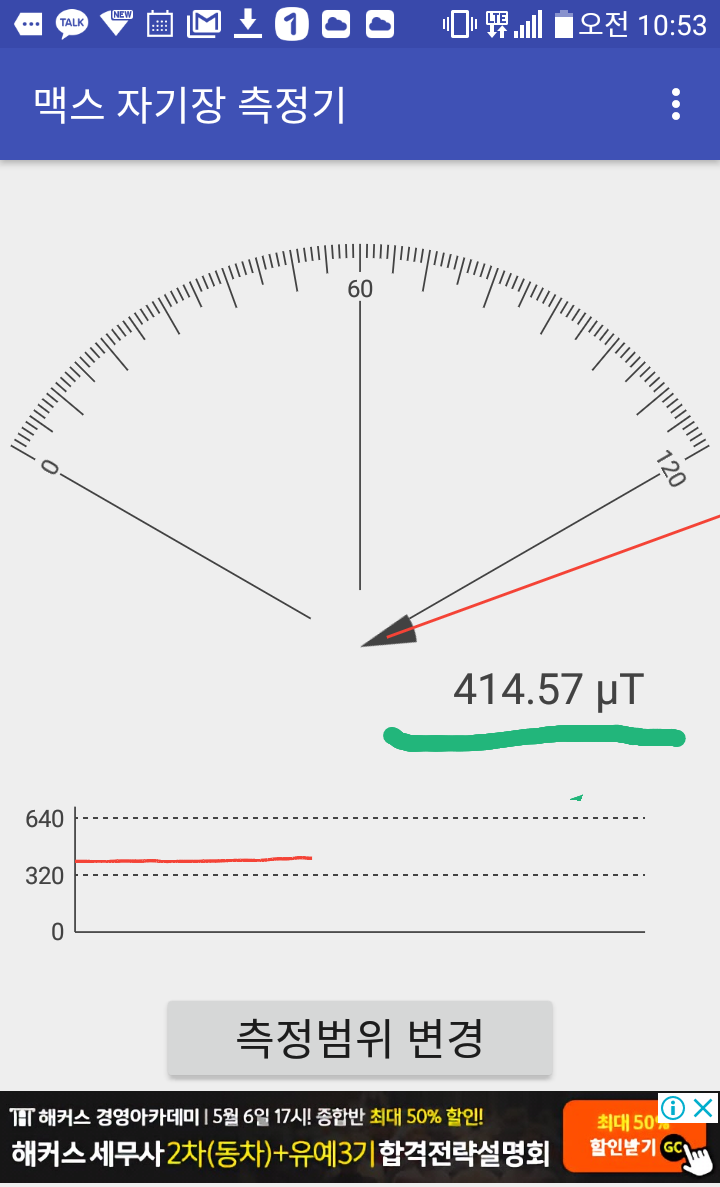The image size is (720, 1187).
Task: Tap the 측정범위 변경 button
Action: tap(359, 1038)
